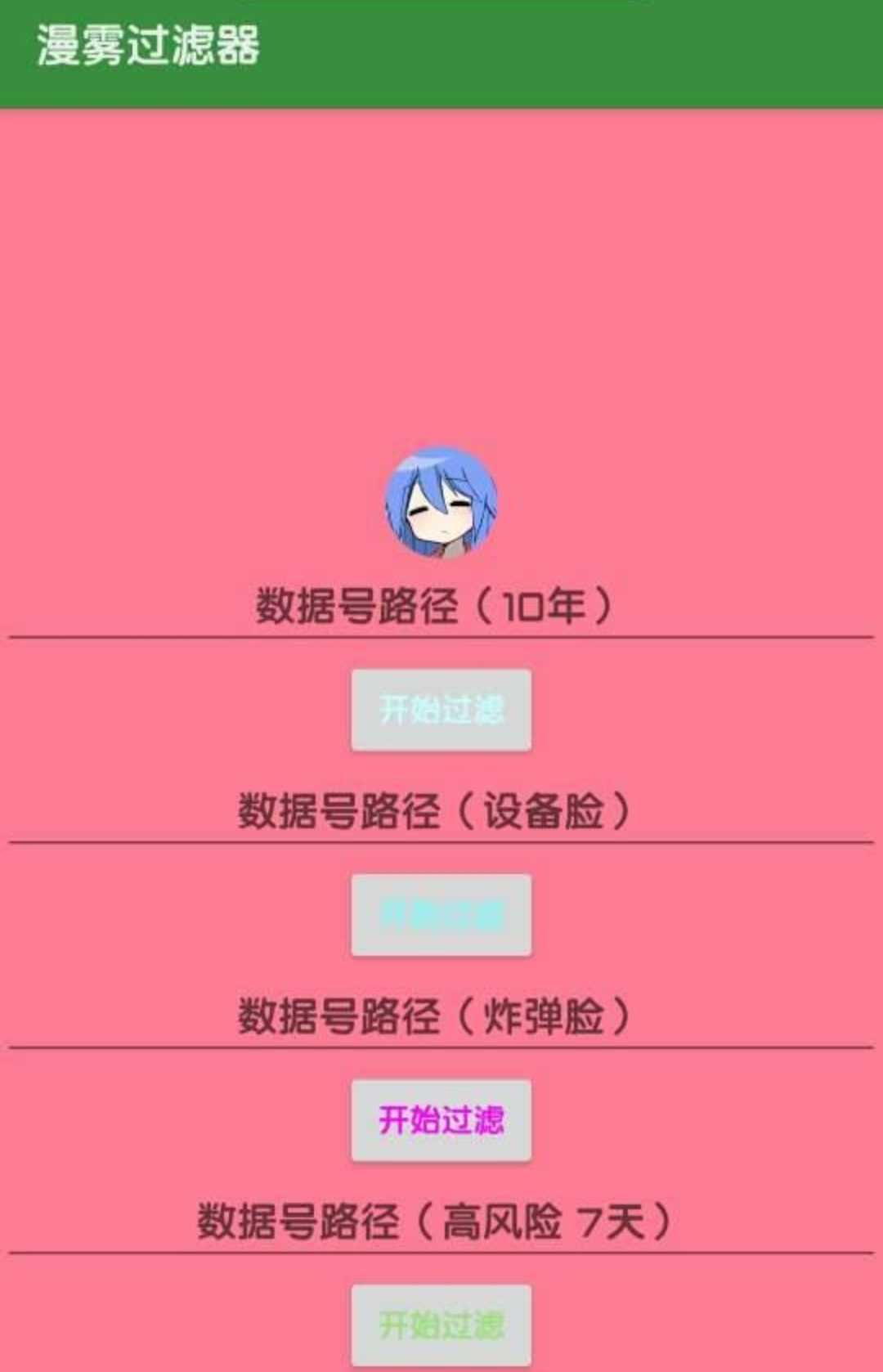Tap 开始过滤 below the 设备脸 field
The image size is (883, 1372).
coord(441,915)
